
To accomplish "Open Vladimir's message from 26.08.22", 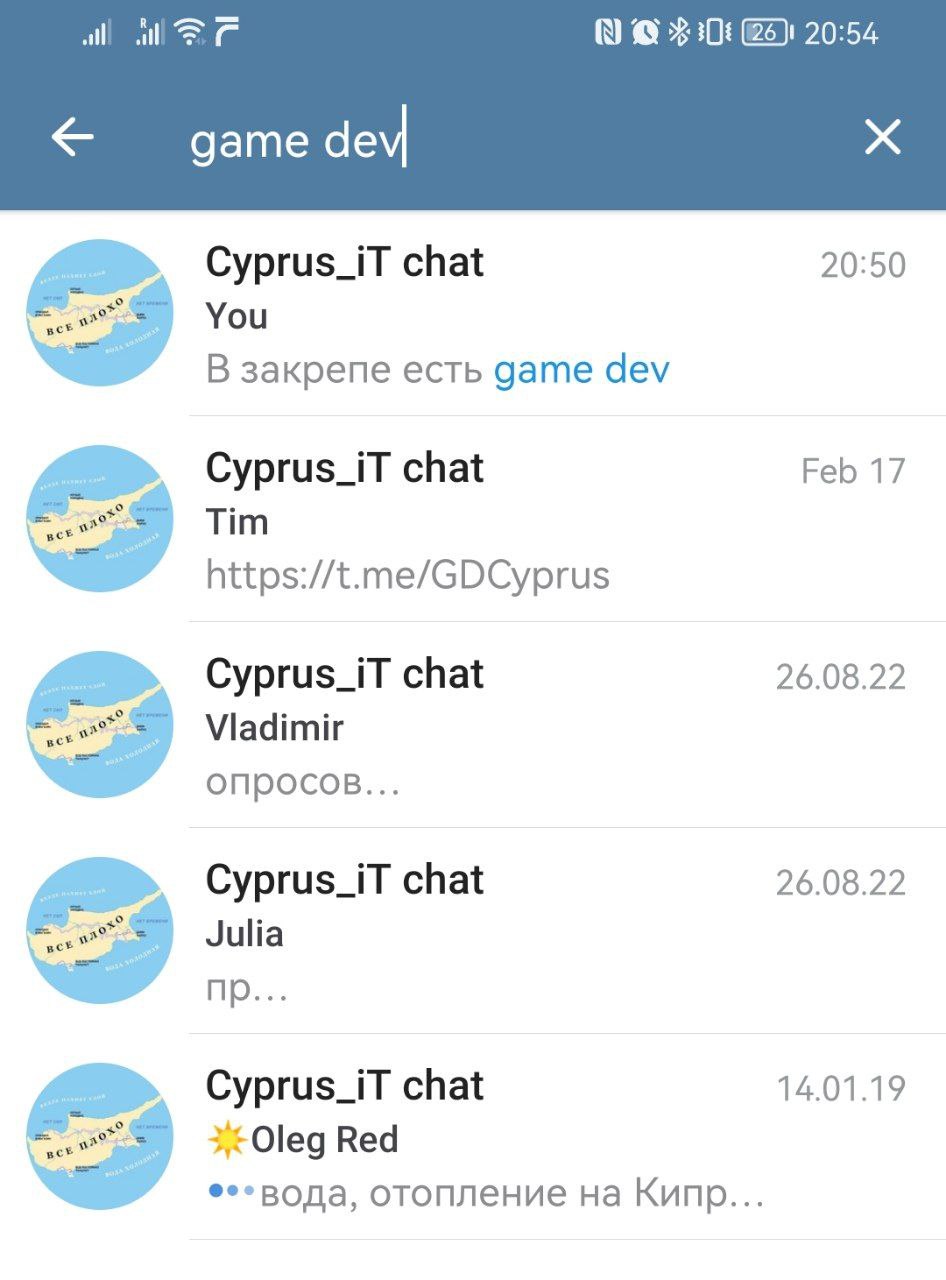I will pos(555,727).
